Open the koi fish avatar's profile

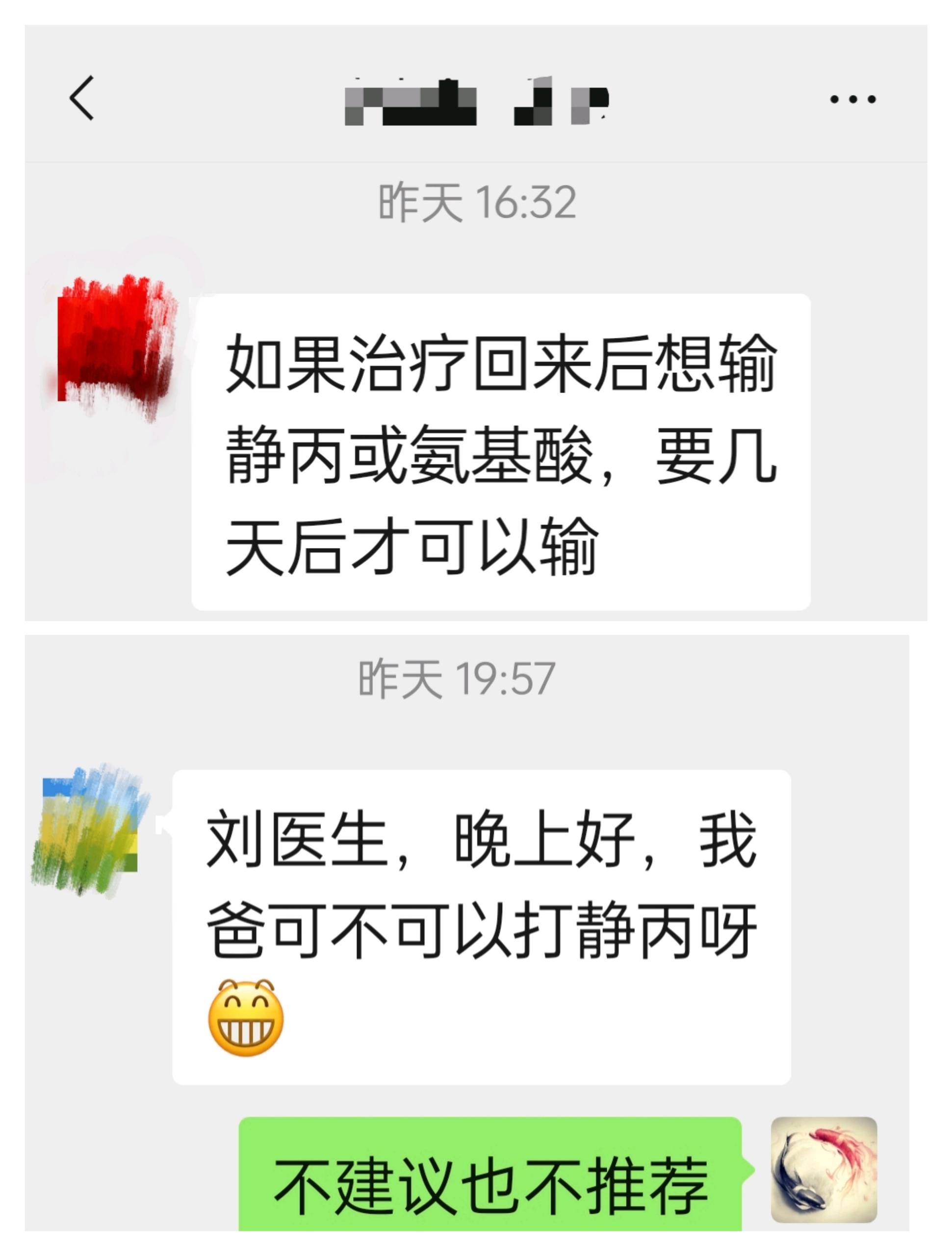[823, 1170]
